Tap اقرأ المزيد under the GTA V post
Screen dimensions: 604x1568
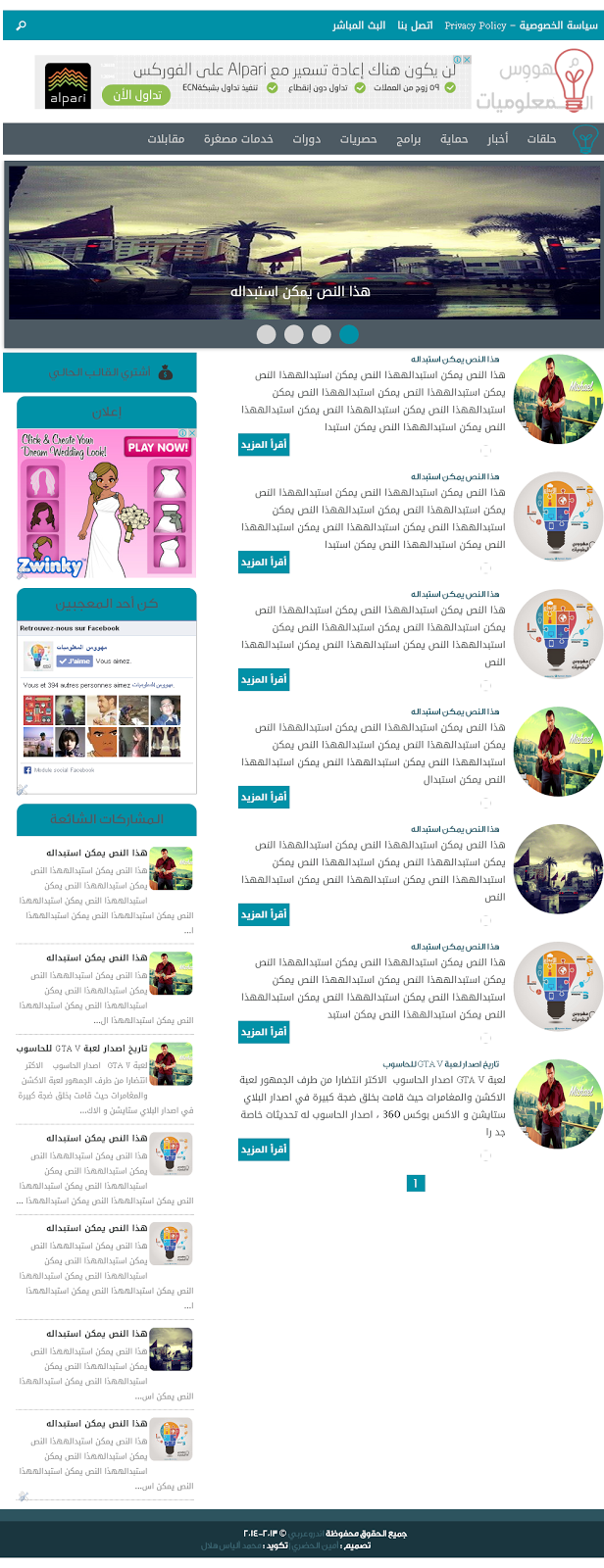click(x=264, y=1150)
